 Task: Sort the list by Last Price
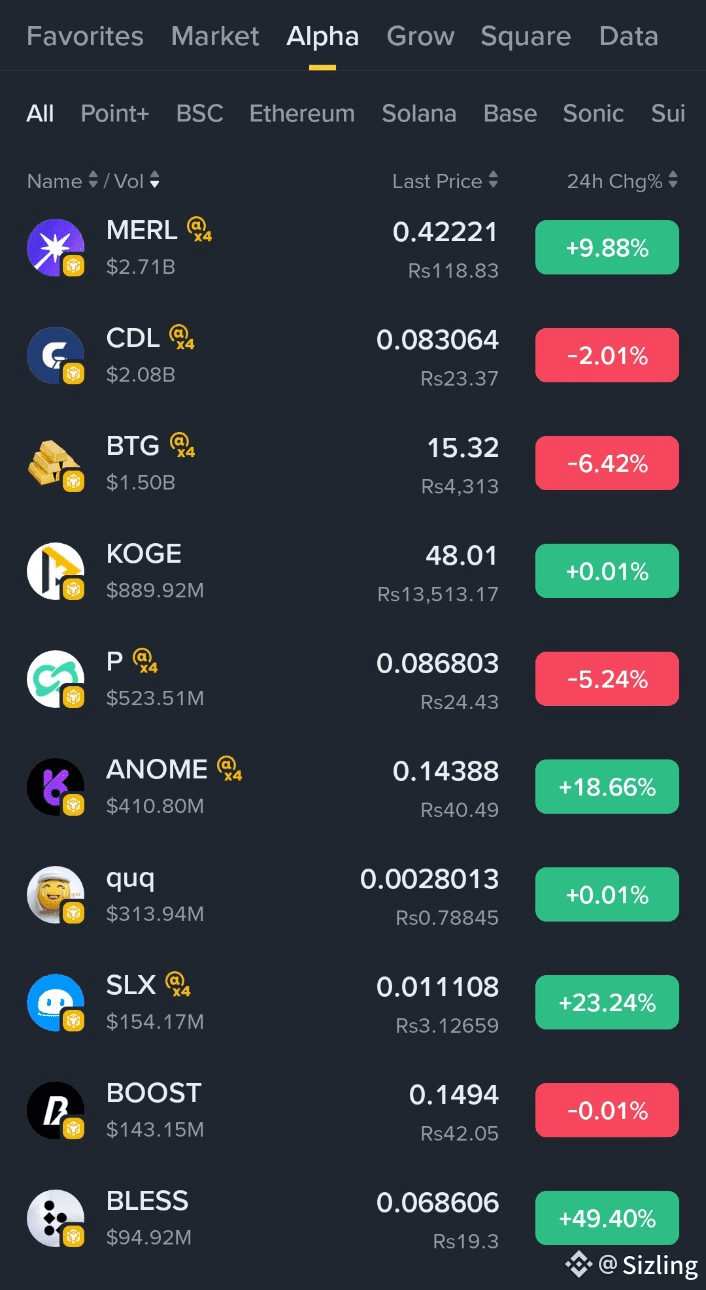(x=445, y=181)
